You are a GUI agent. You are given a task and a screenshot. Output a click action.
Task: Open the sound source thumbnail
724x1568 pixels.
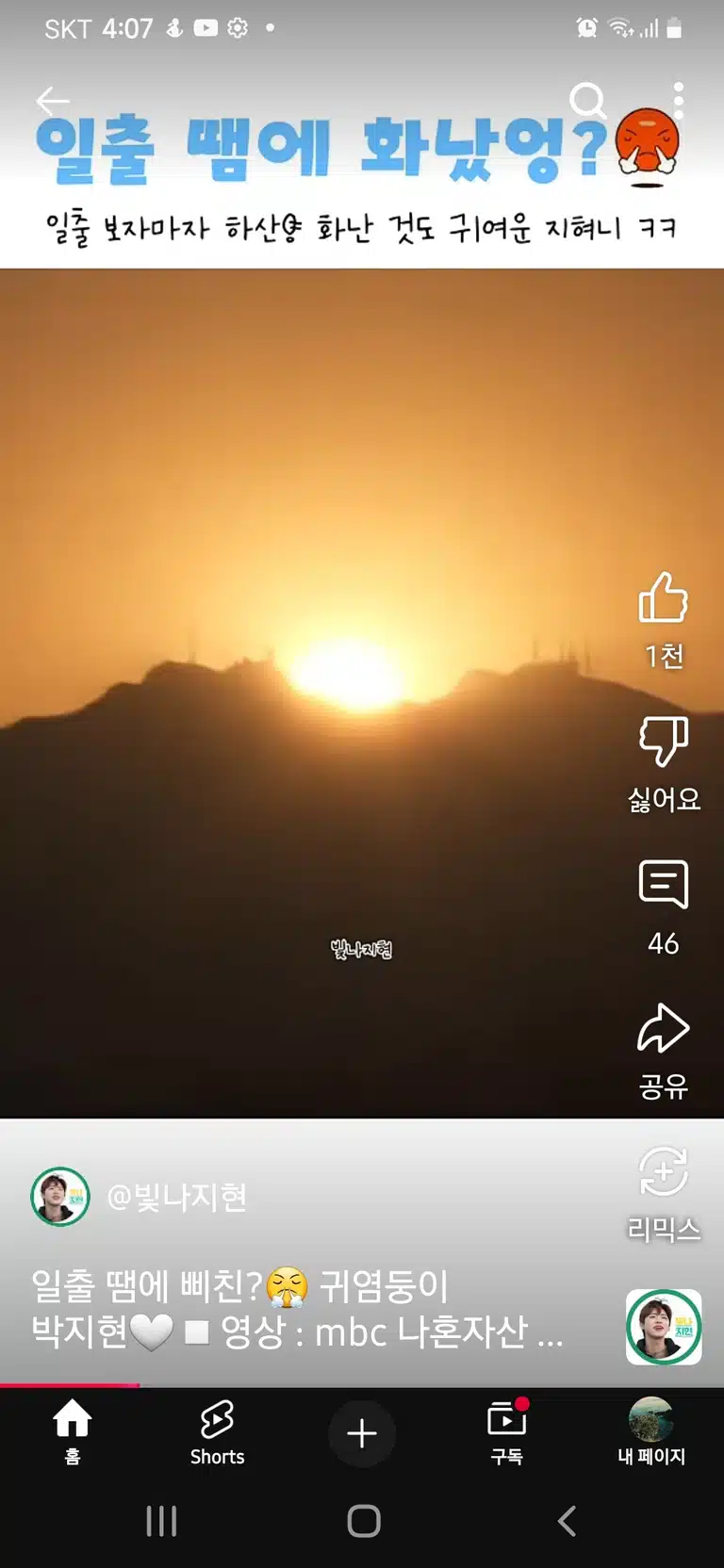(x=664, y=1327)
